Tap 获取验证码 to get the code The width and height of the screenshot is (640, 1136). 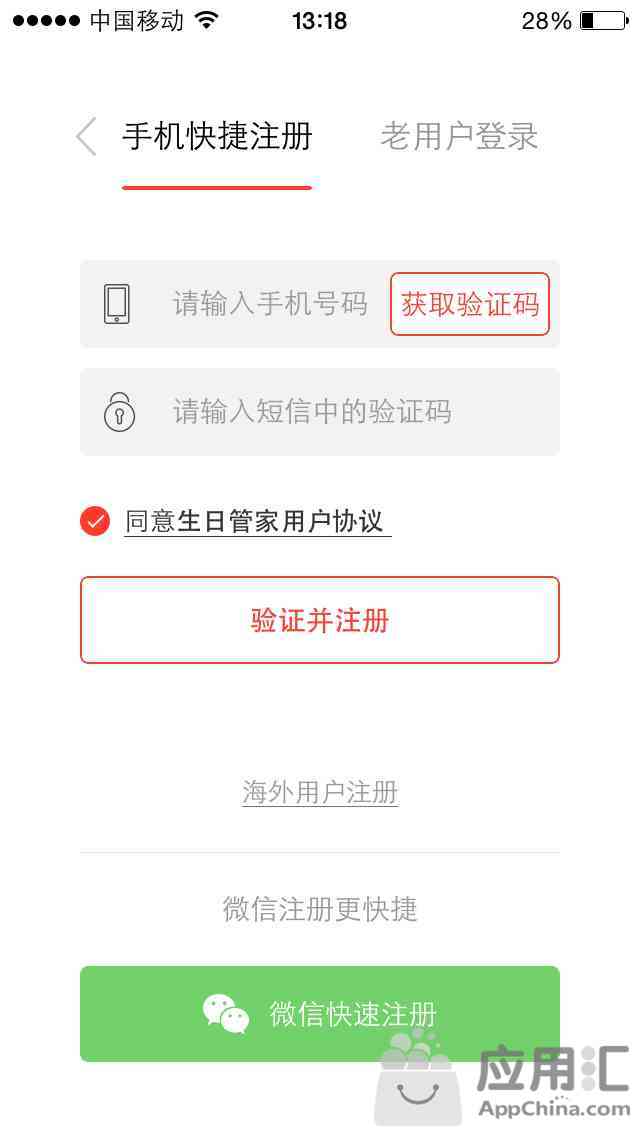[x=470, y=304]
